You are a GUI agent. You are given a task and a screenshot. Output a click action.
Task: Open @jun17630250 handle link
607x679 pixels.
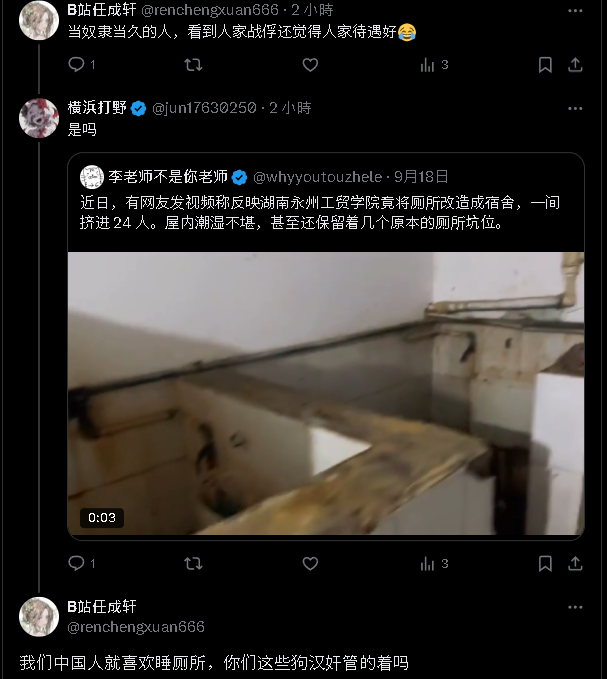204,108
